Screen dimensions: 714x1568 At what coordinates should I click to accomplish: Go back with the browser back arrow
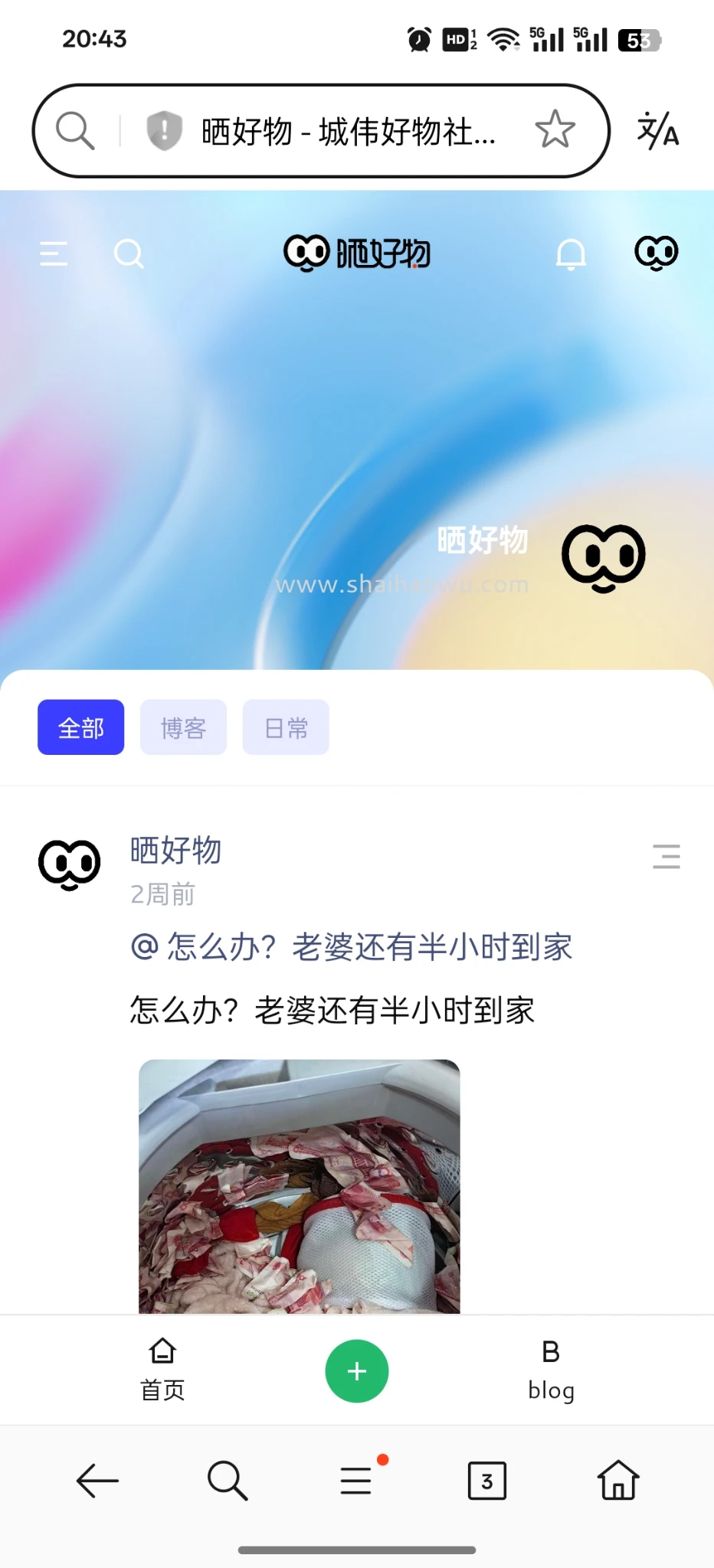click(97, 1481)
